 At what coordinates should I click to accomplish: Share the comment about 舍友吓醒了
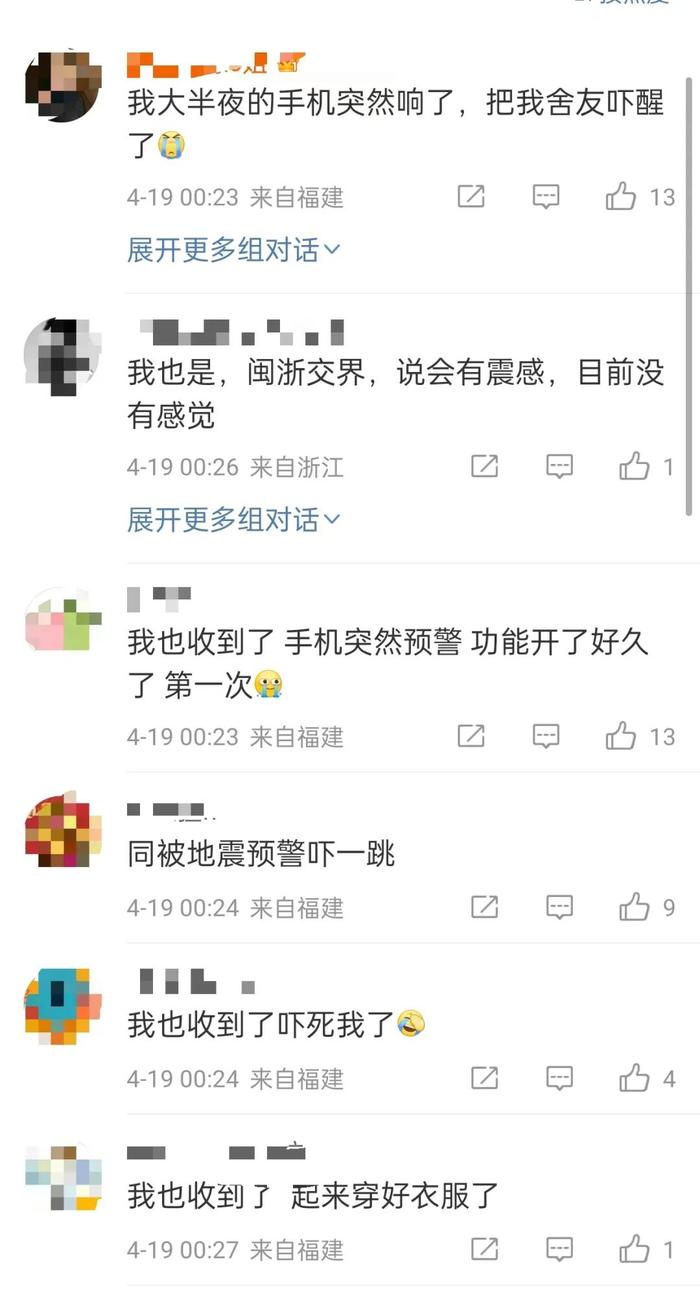471,197
